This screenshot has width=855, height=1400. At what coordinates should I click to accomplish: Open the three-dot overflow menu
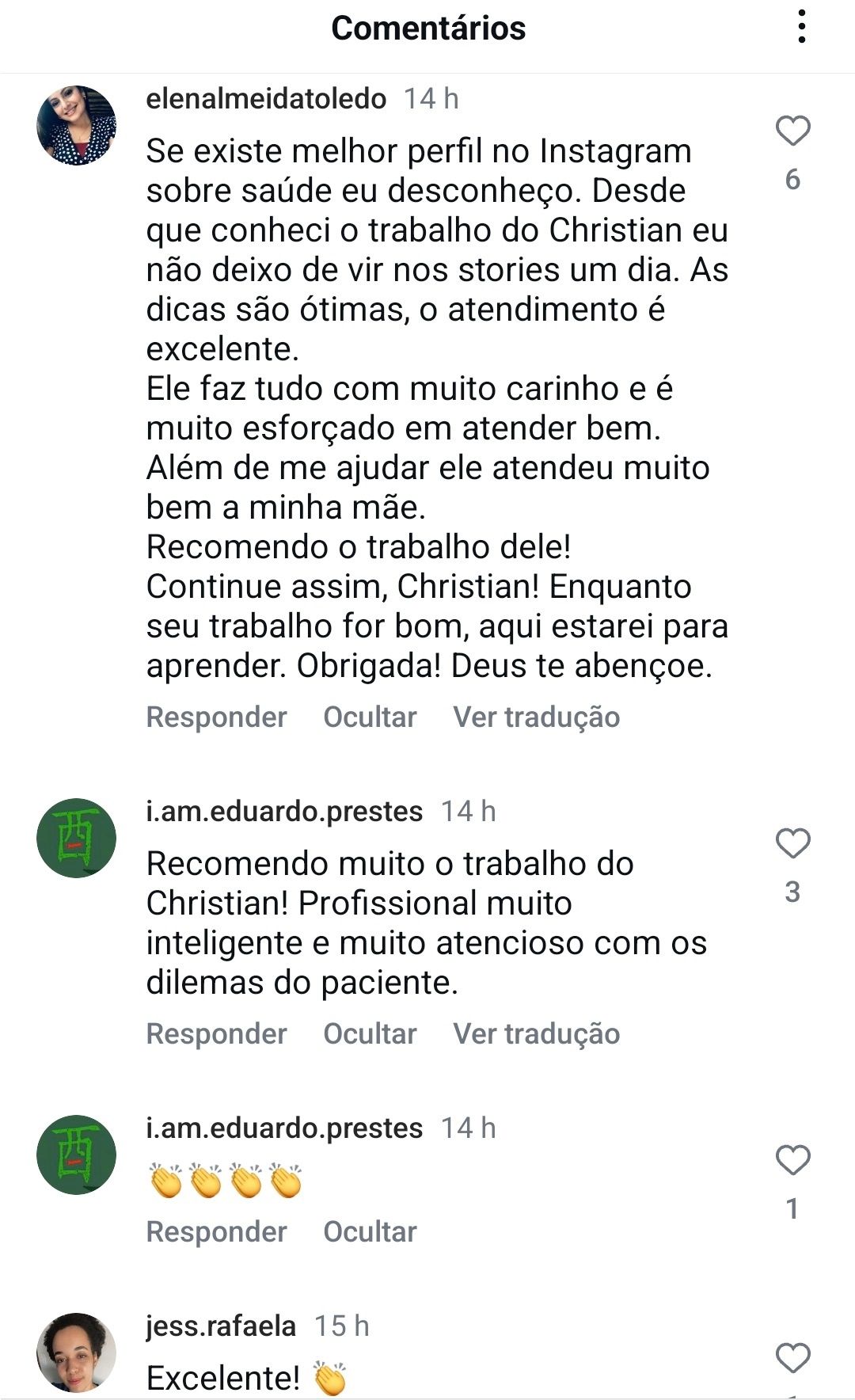click(801, 28)
